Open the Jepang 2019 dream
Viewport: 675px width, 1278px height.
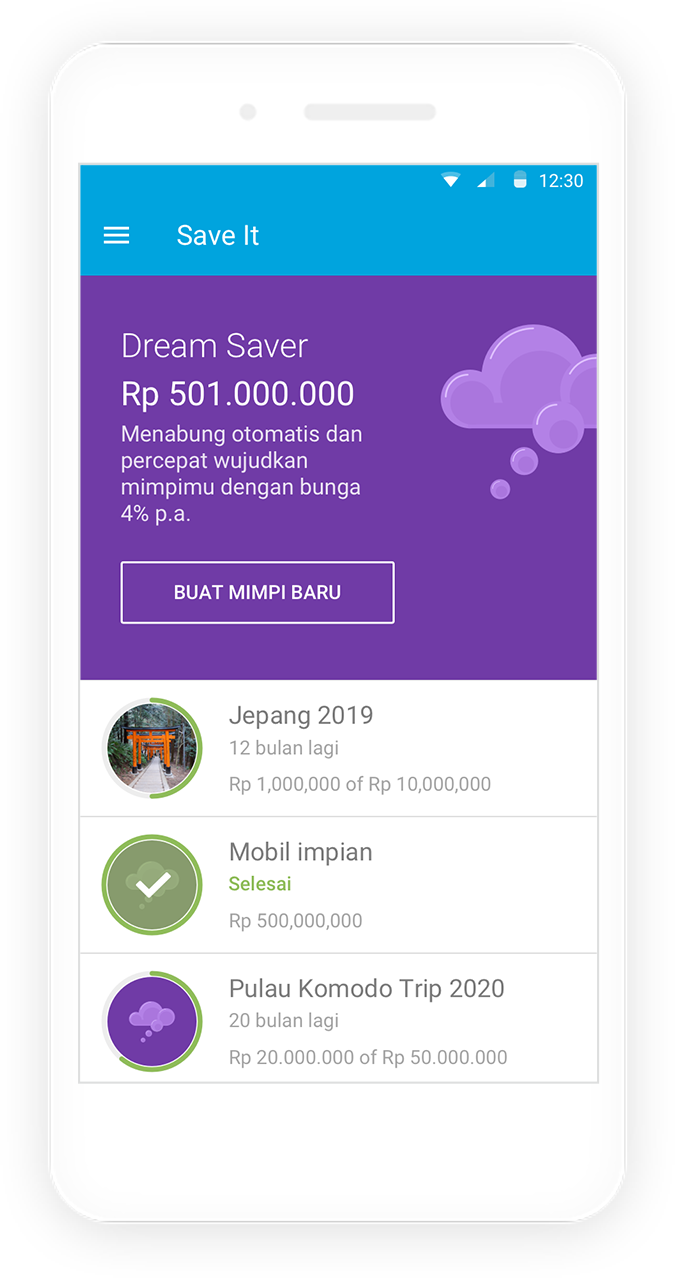point(338,748)
